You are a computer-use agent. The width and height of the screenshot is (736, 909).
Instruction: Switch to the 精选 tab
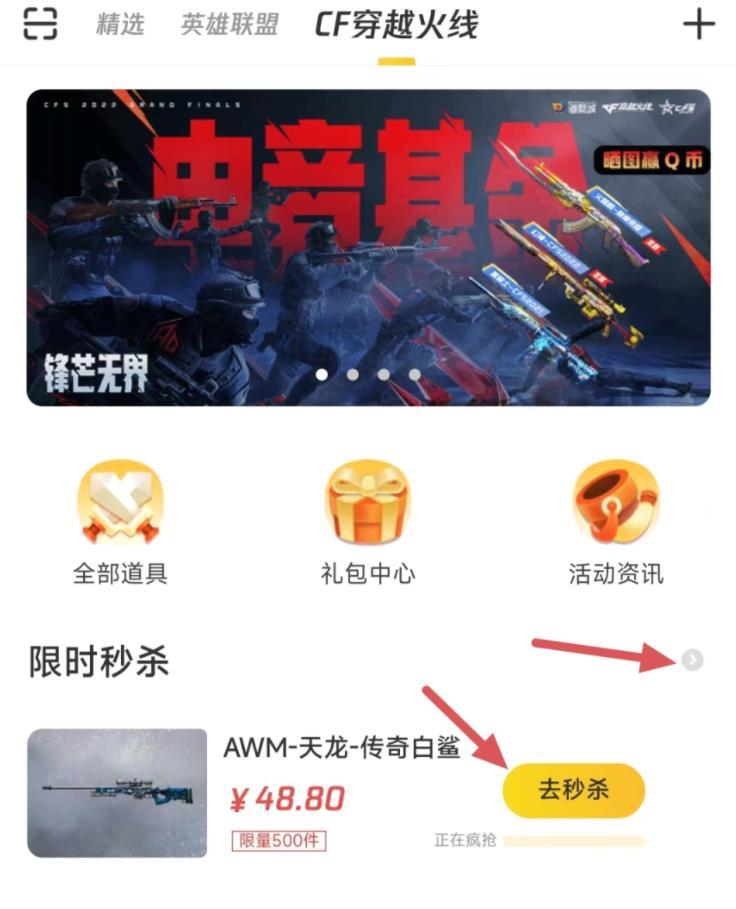click(120, 25)
